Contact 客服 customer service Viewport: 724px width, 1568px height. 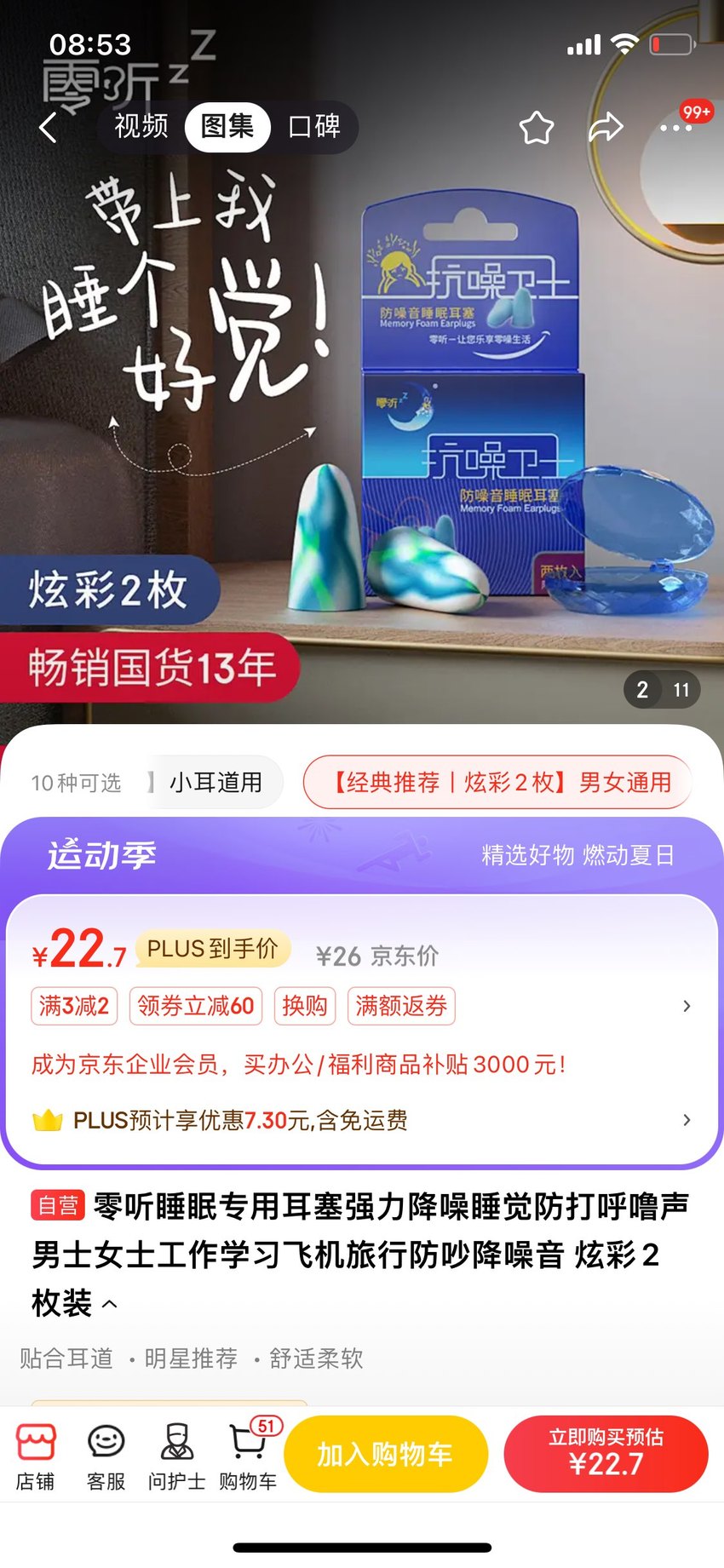point(106,1456)
